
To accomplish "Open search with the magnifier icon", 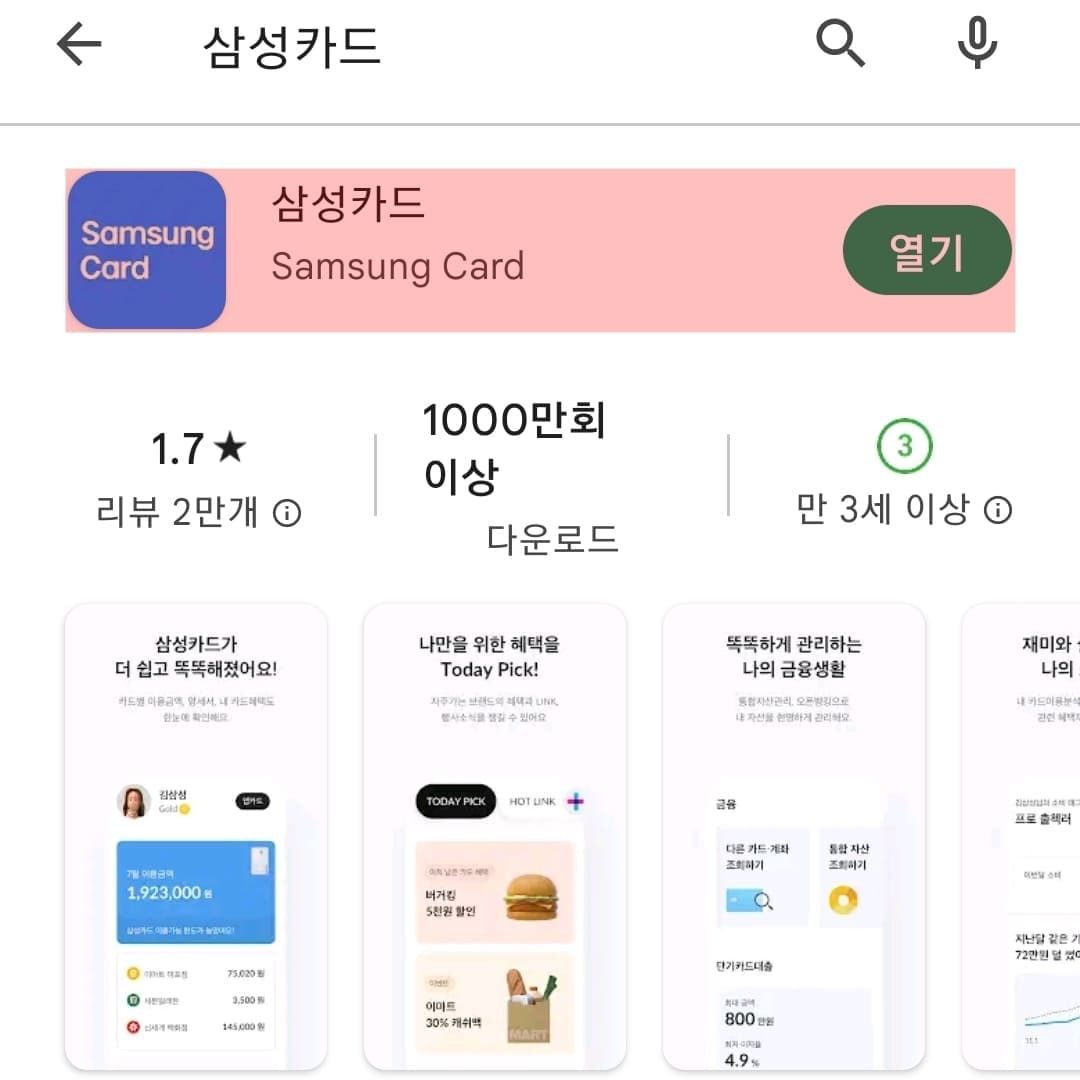I will click(840, 44).
